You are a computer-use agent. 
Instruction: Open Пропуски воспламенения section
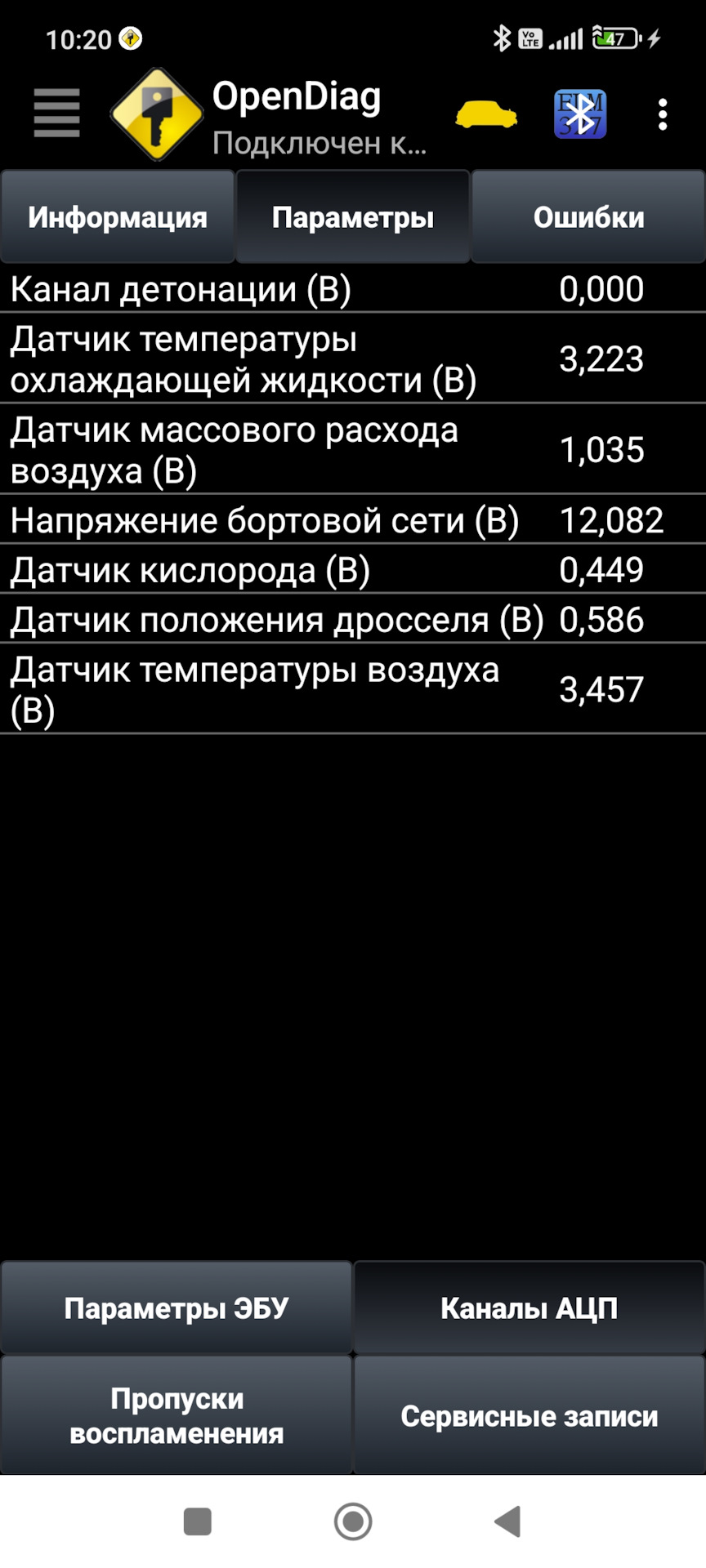[x=176, y=1416]
